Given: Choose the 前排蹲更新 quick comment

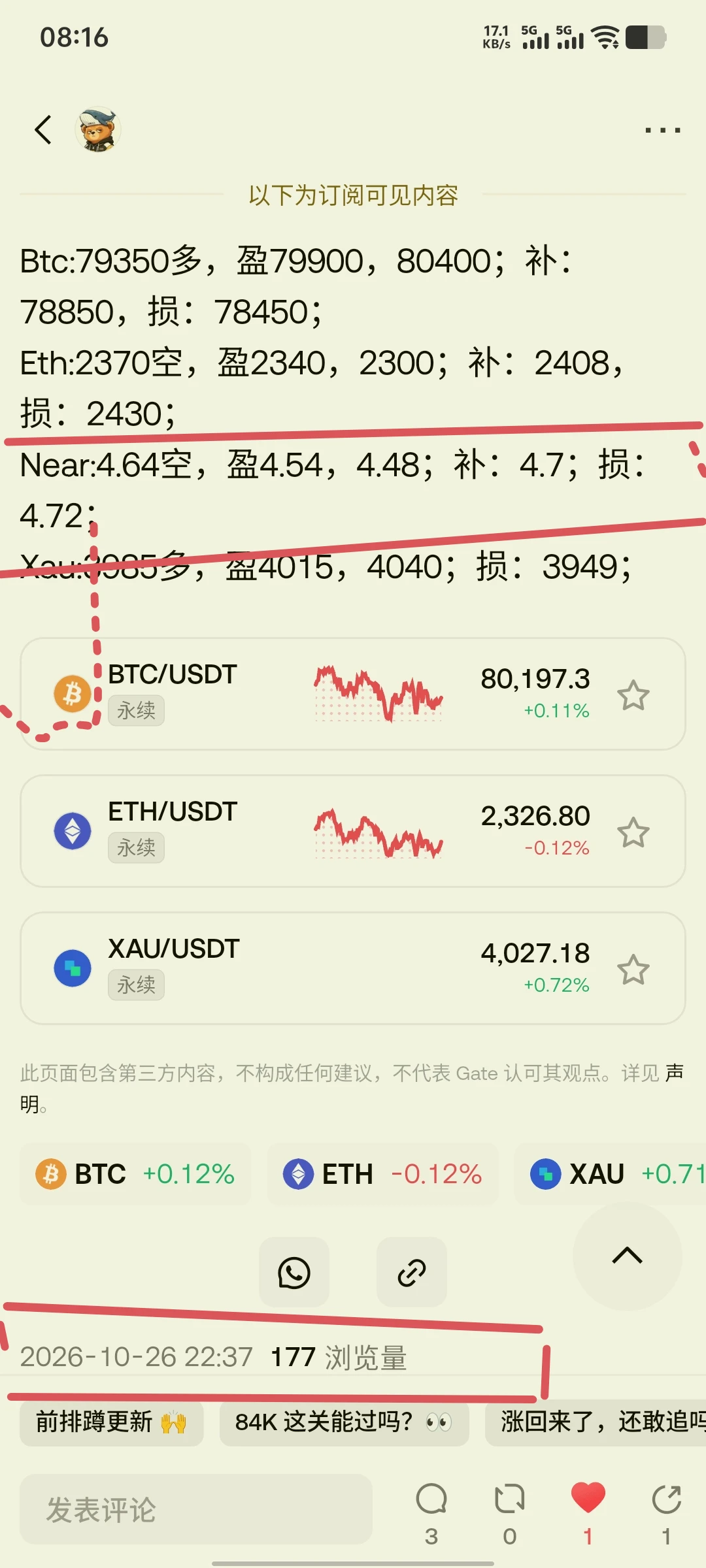Looking at the screenshot, I should click(x=111, y=1422).
